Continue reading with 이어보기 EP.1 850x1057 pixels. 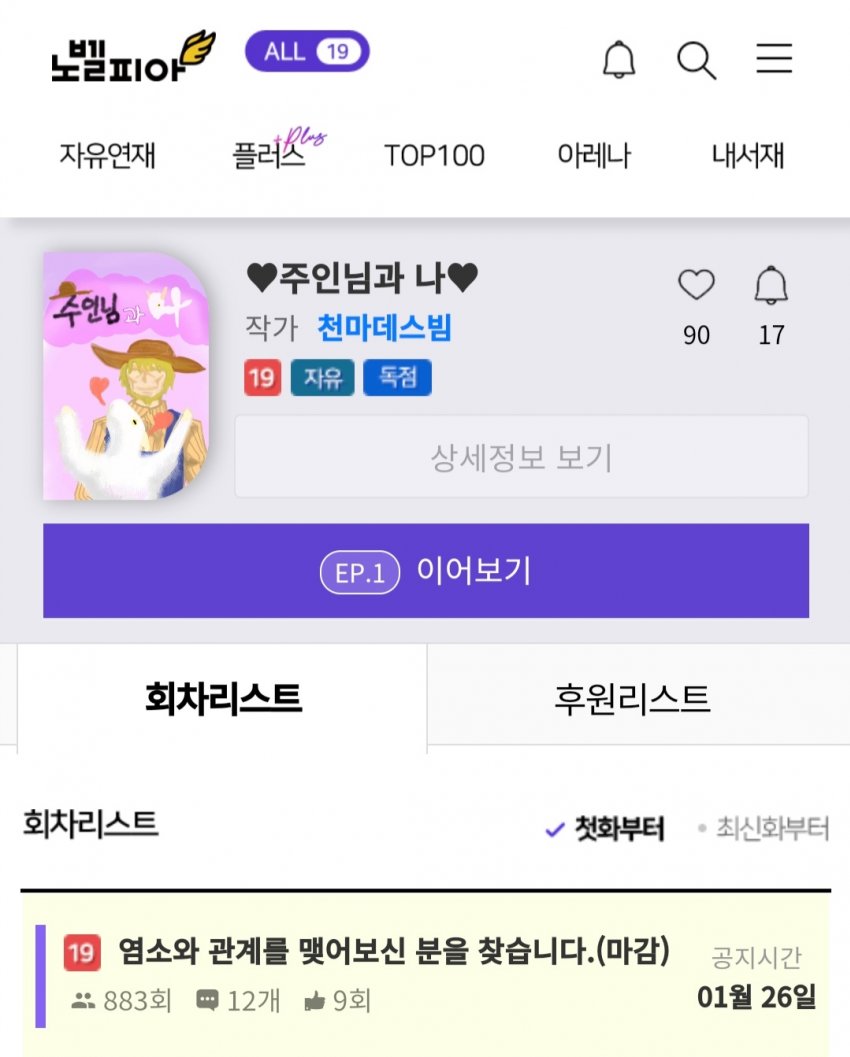pyautogui.click(x=426, y=571)
